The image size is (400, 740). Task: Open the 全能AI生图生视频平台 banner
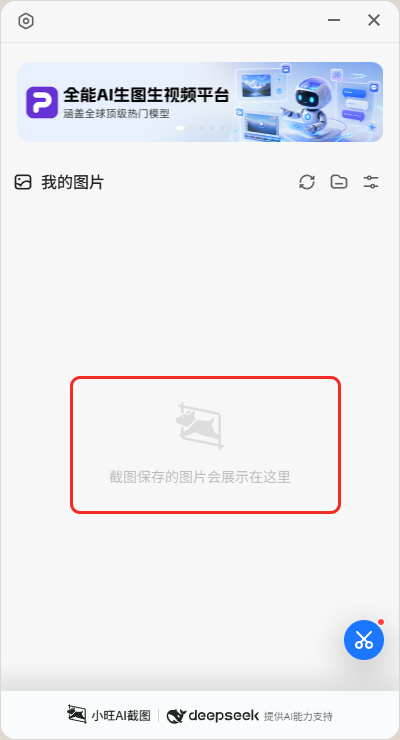pos(200,102)
